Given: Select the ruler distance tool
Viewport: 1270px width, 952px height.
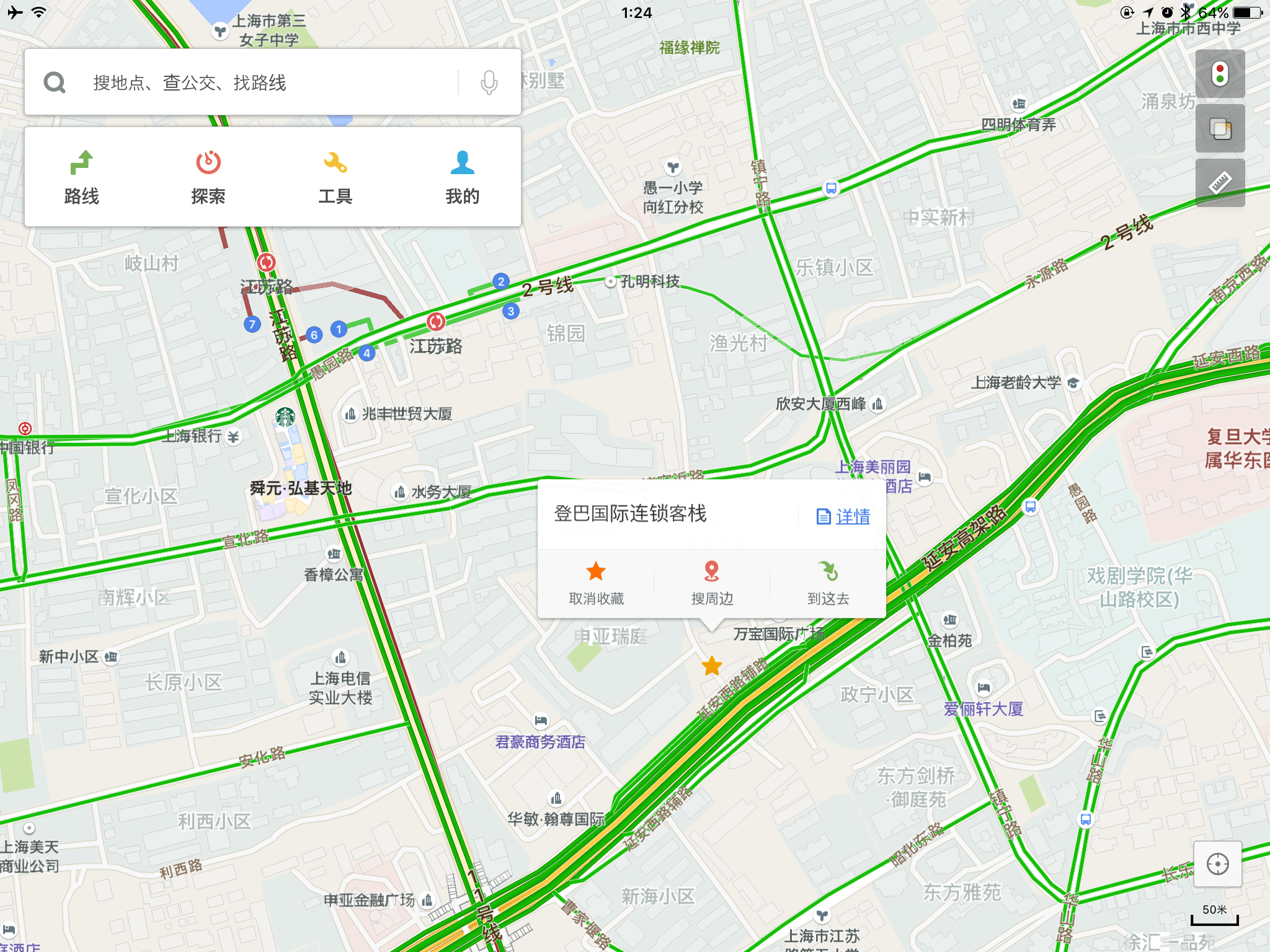Looking at the screenshot, I should click(x=1220, y=183).
